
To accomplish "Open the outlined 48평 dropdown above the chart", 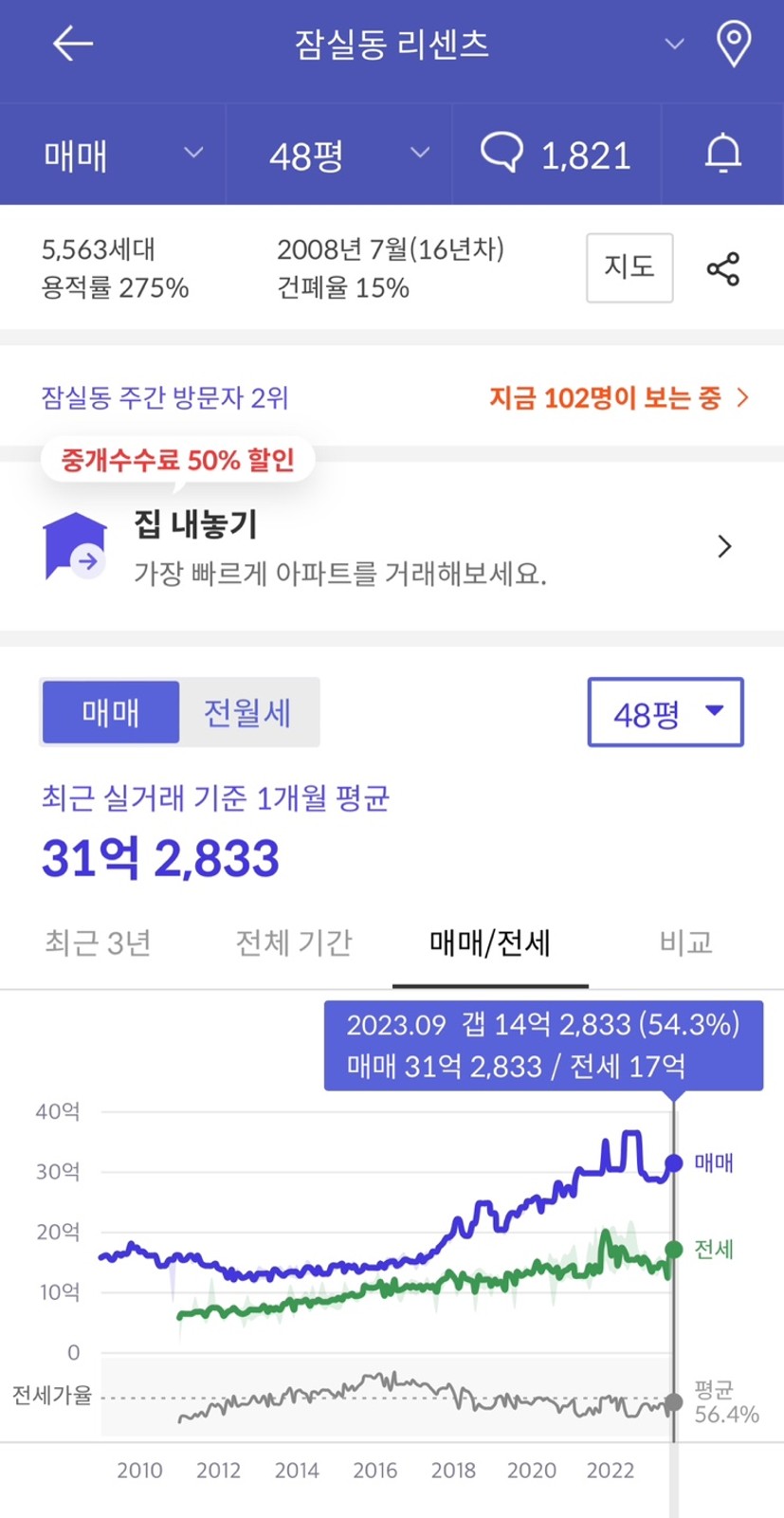I will [665, 712].
